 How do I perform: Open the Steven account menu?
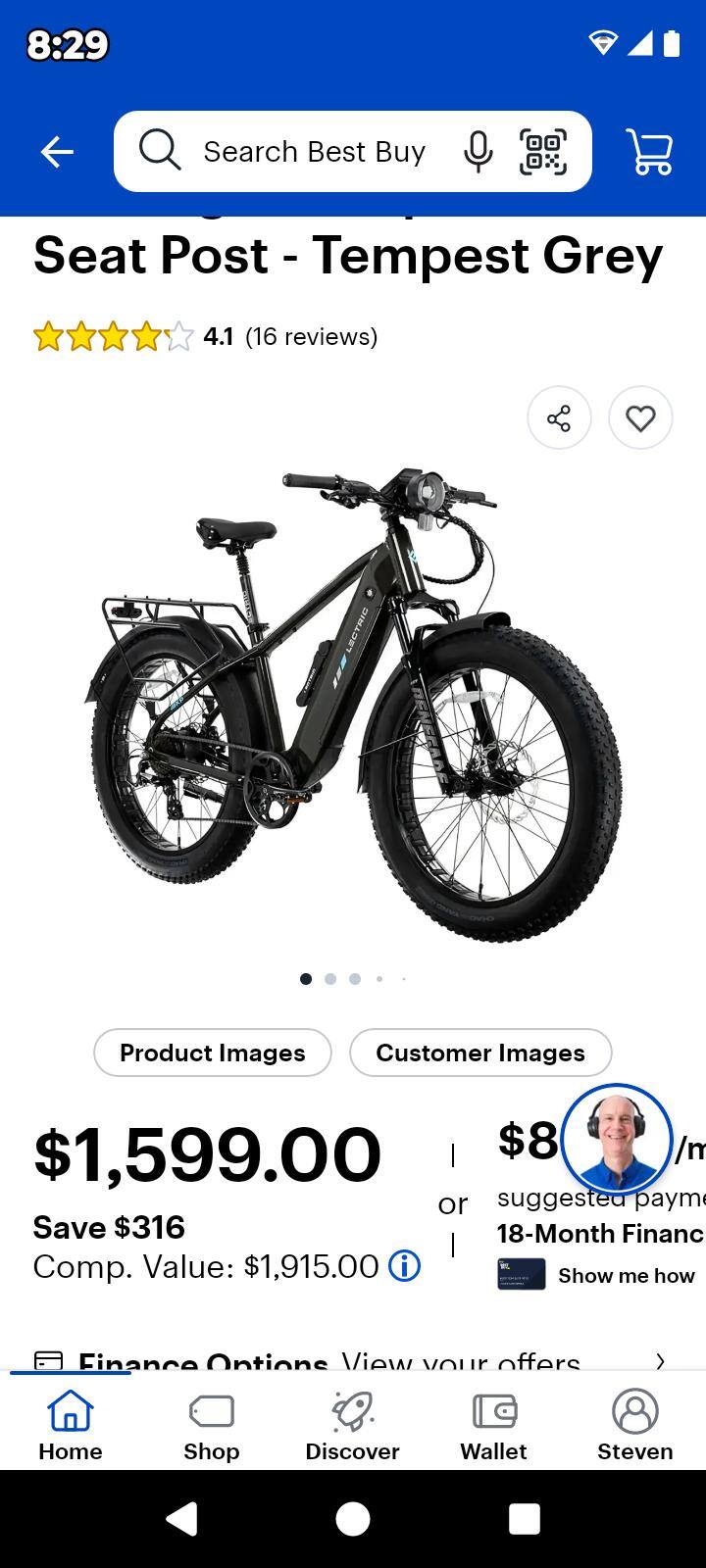click(x=634, y=1425)
